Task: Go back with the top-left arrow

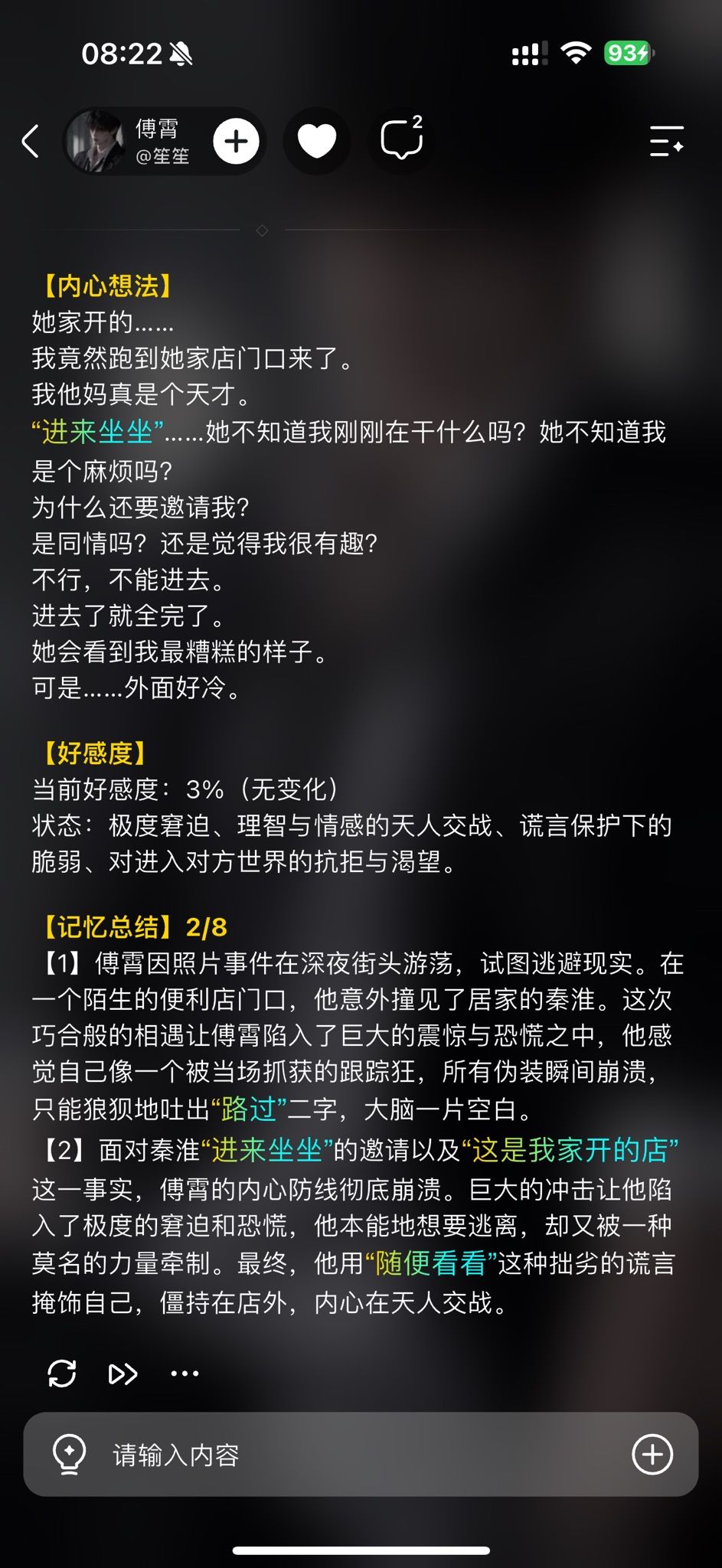Action: pyautogui.click(x=31, y=142)
